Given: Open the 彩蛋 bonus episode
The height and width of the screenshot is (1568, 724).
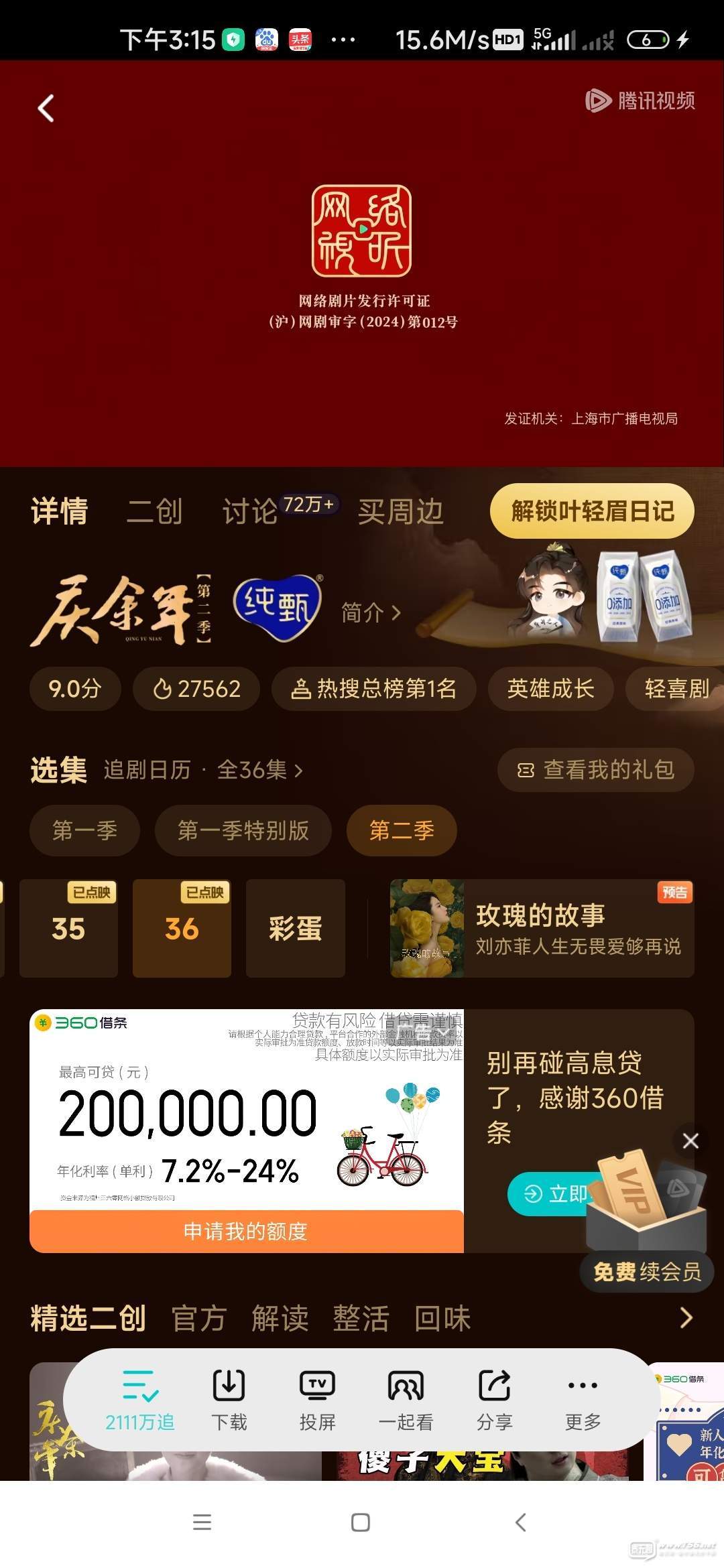Looking at the screenshot, I should point(295,929).
